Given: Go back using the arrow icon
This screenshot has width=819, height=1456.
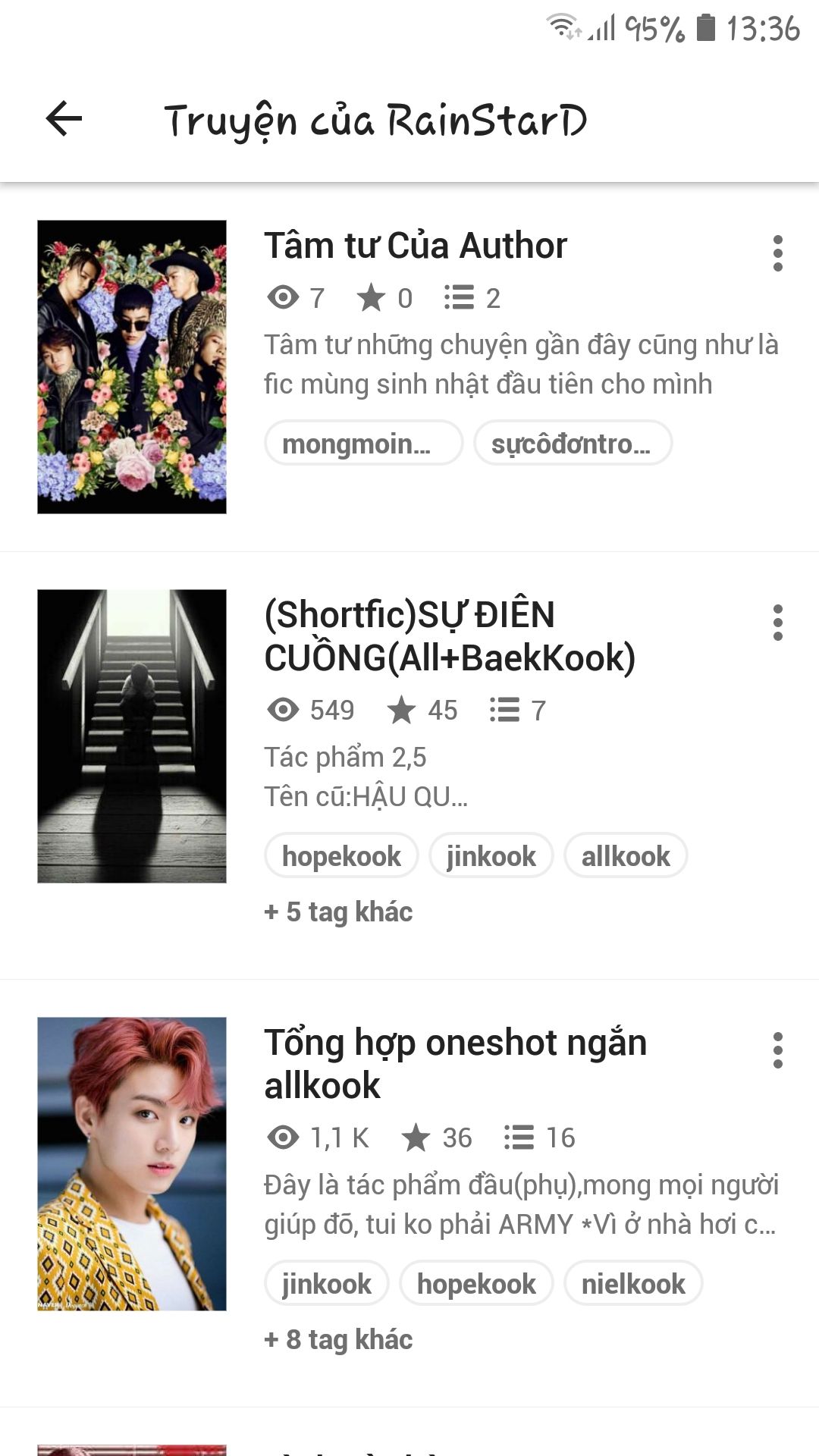Looking at the screenshot, I should (64, 119).
